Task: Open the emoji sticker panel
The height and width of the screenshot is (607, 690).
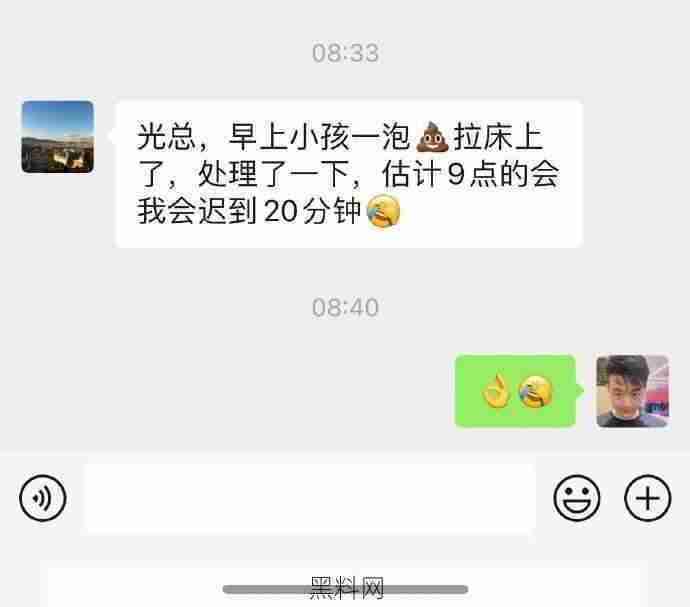Action: coord(577,498)
